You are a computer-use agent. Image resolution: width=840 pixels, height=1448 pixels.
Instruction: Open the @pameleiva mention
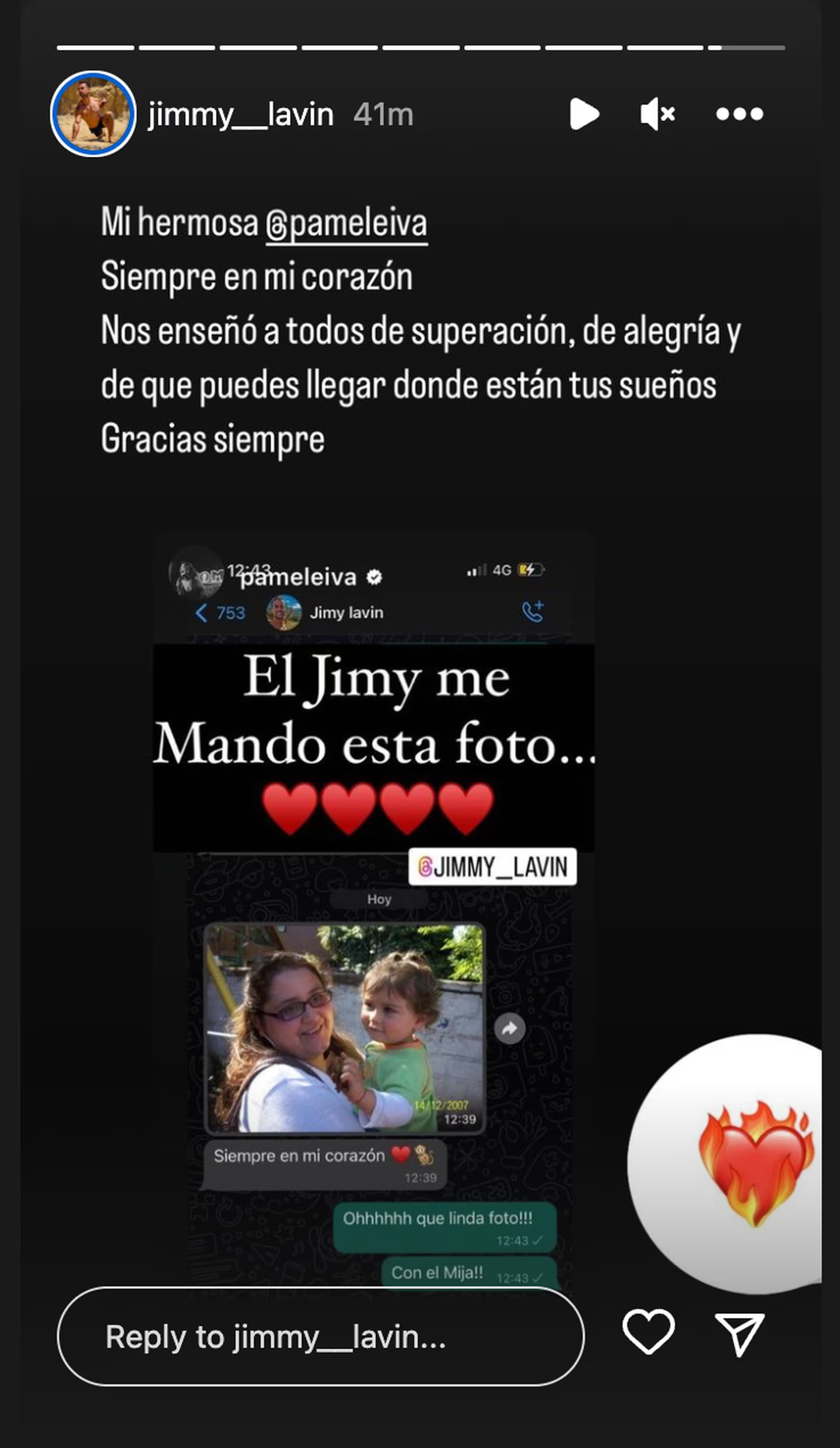pos(346,224)
